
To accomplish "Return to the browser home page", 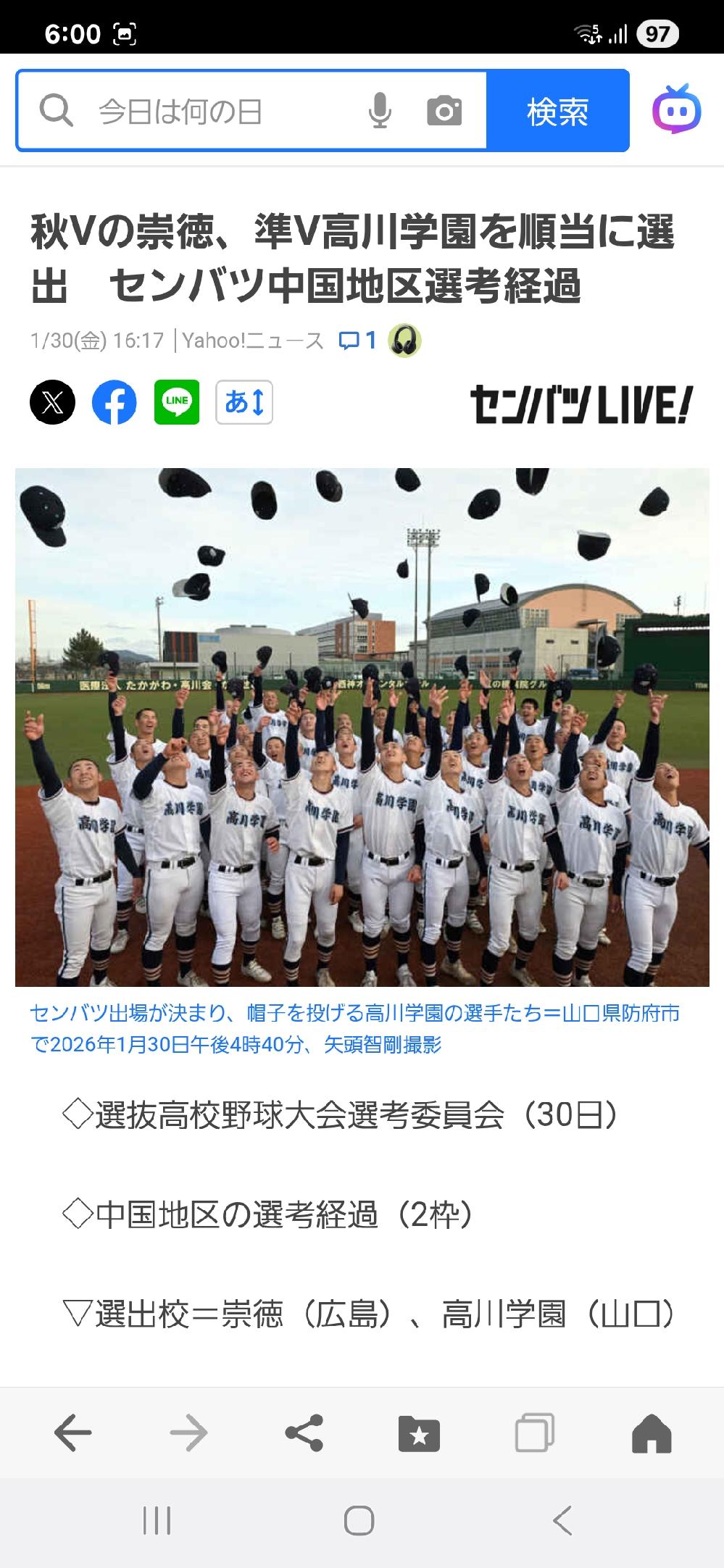I will (x=652, y=1433).
